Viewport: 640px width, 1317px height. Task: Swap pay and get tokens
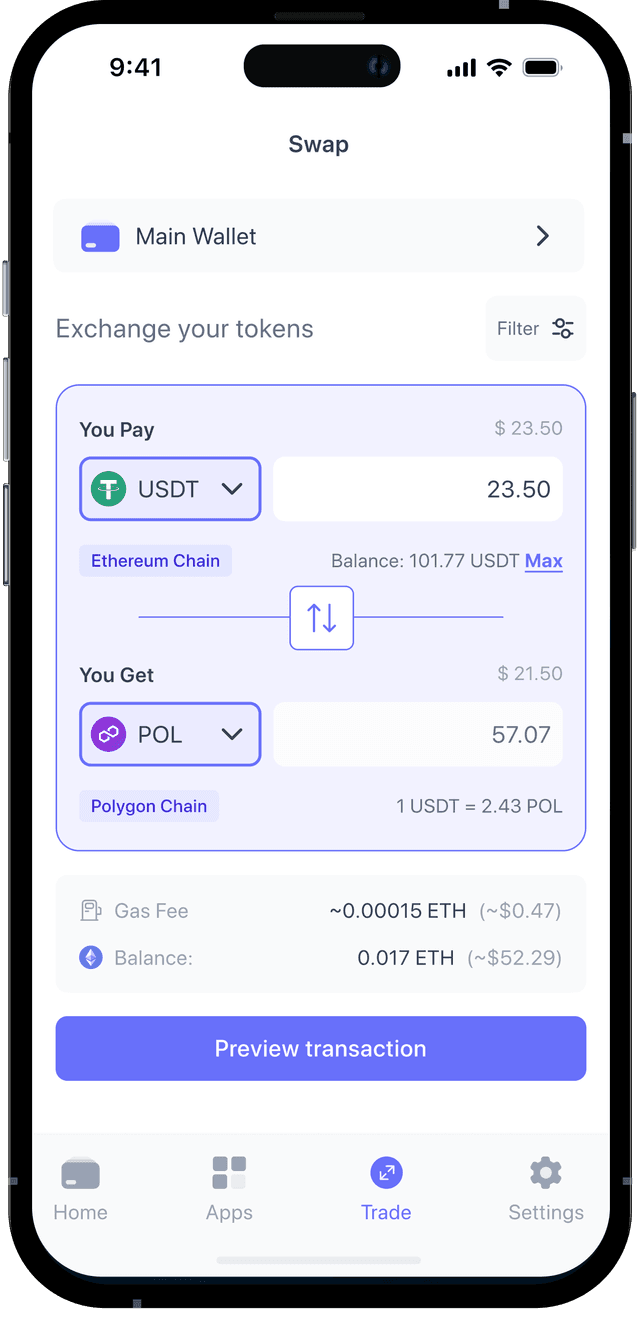click(321, 618)
